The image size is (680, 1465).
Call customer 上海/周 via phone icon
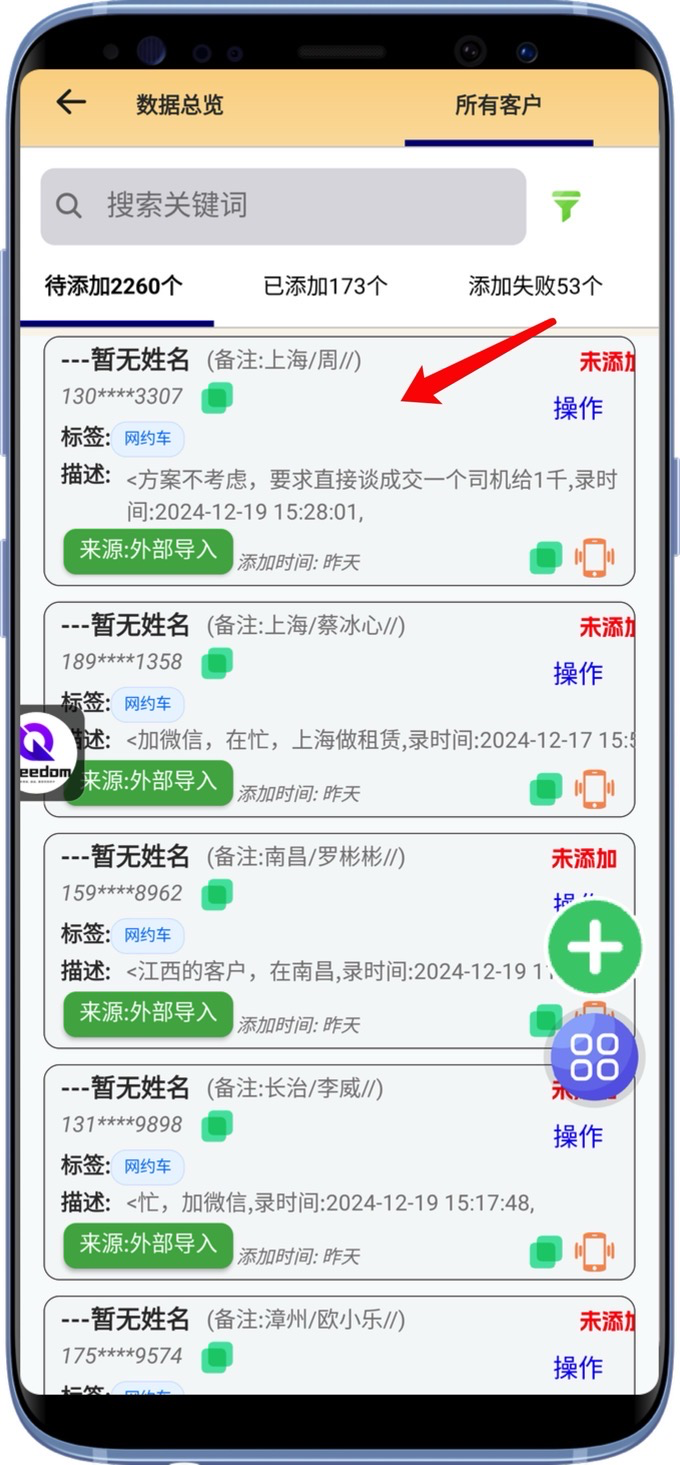point(594,557)
